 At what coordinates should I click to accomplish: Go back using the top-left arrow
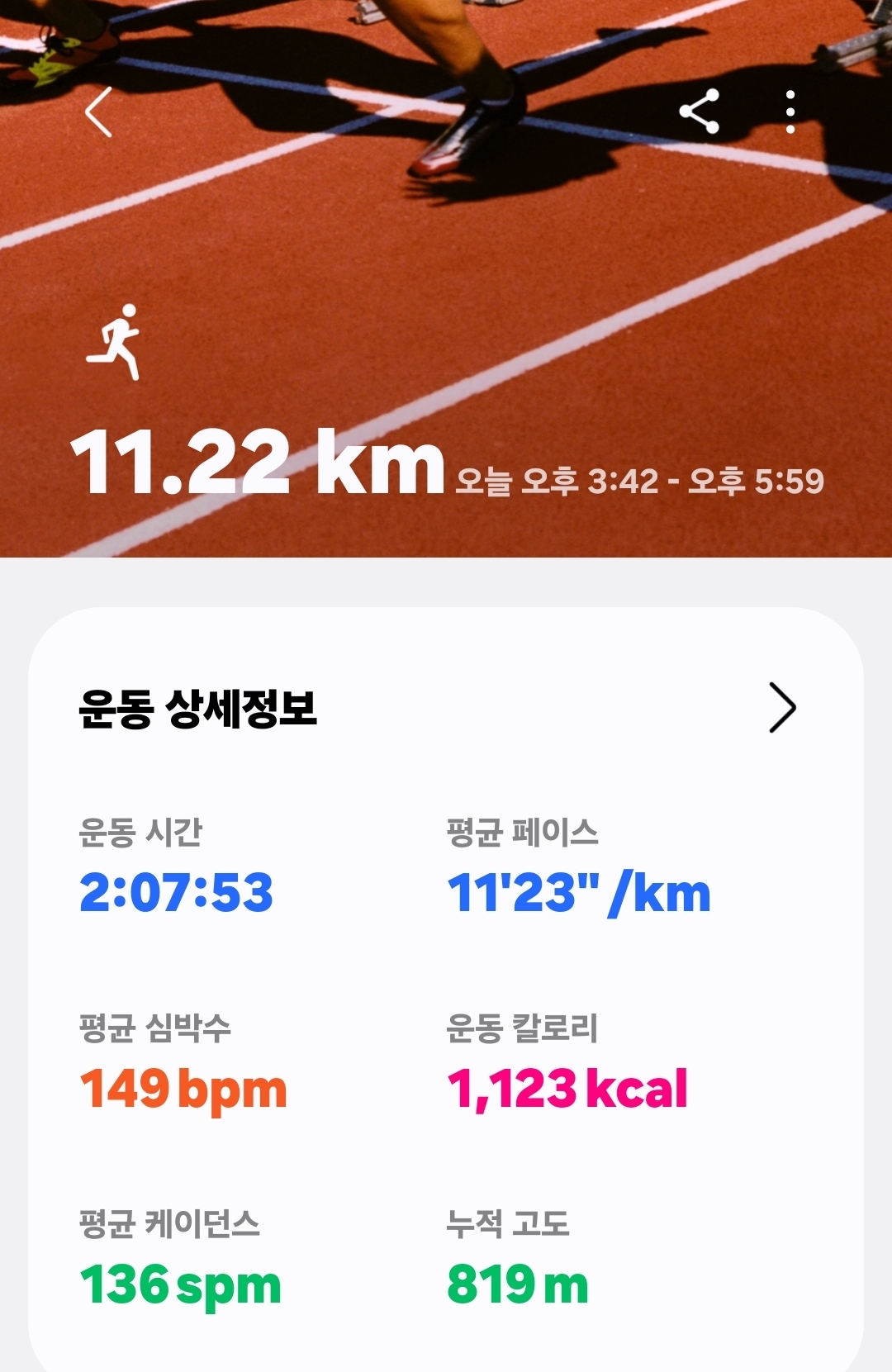pos(98,112)
